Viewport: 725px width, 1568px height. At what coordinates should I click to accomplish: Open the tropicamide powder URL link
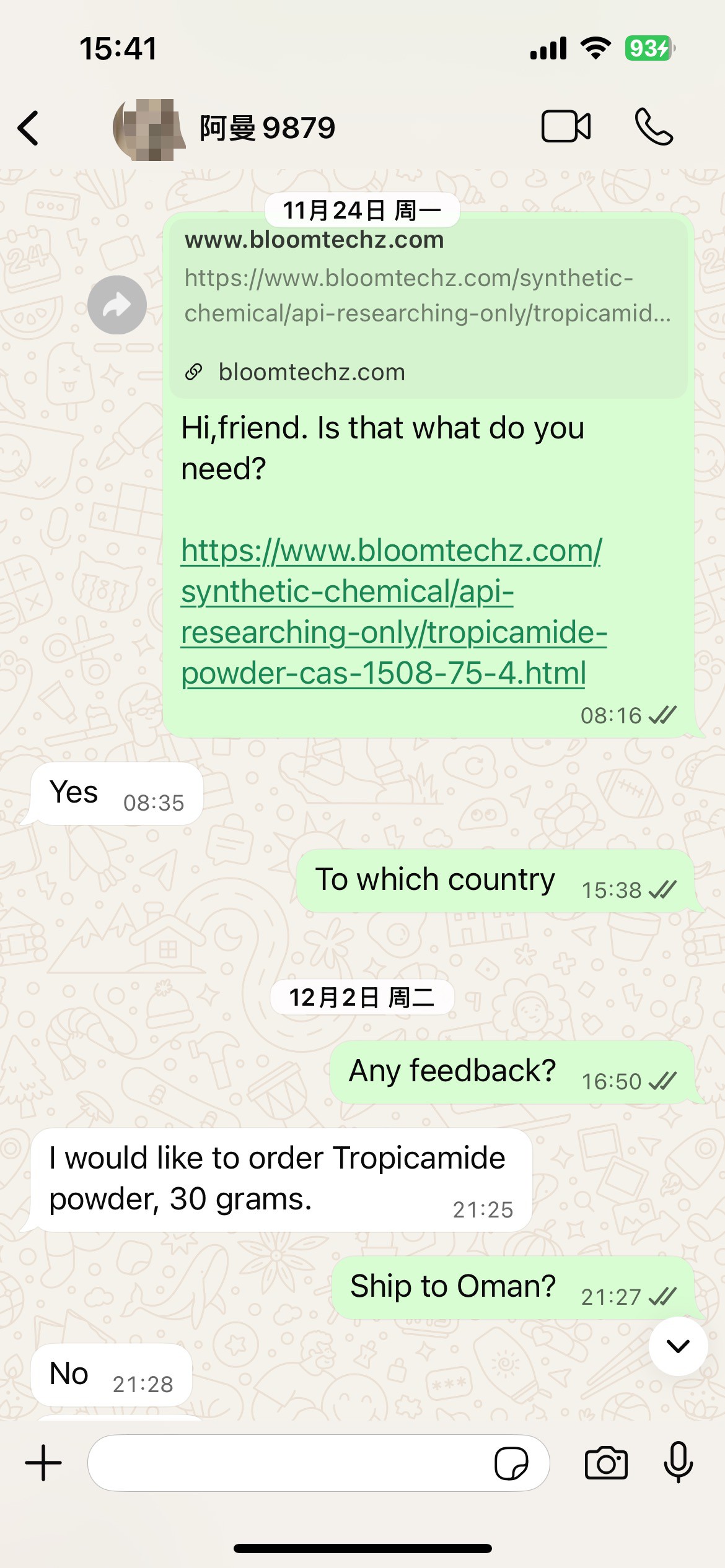pyautogui.click(x=390, y=612)
